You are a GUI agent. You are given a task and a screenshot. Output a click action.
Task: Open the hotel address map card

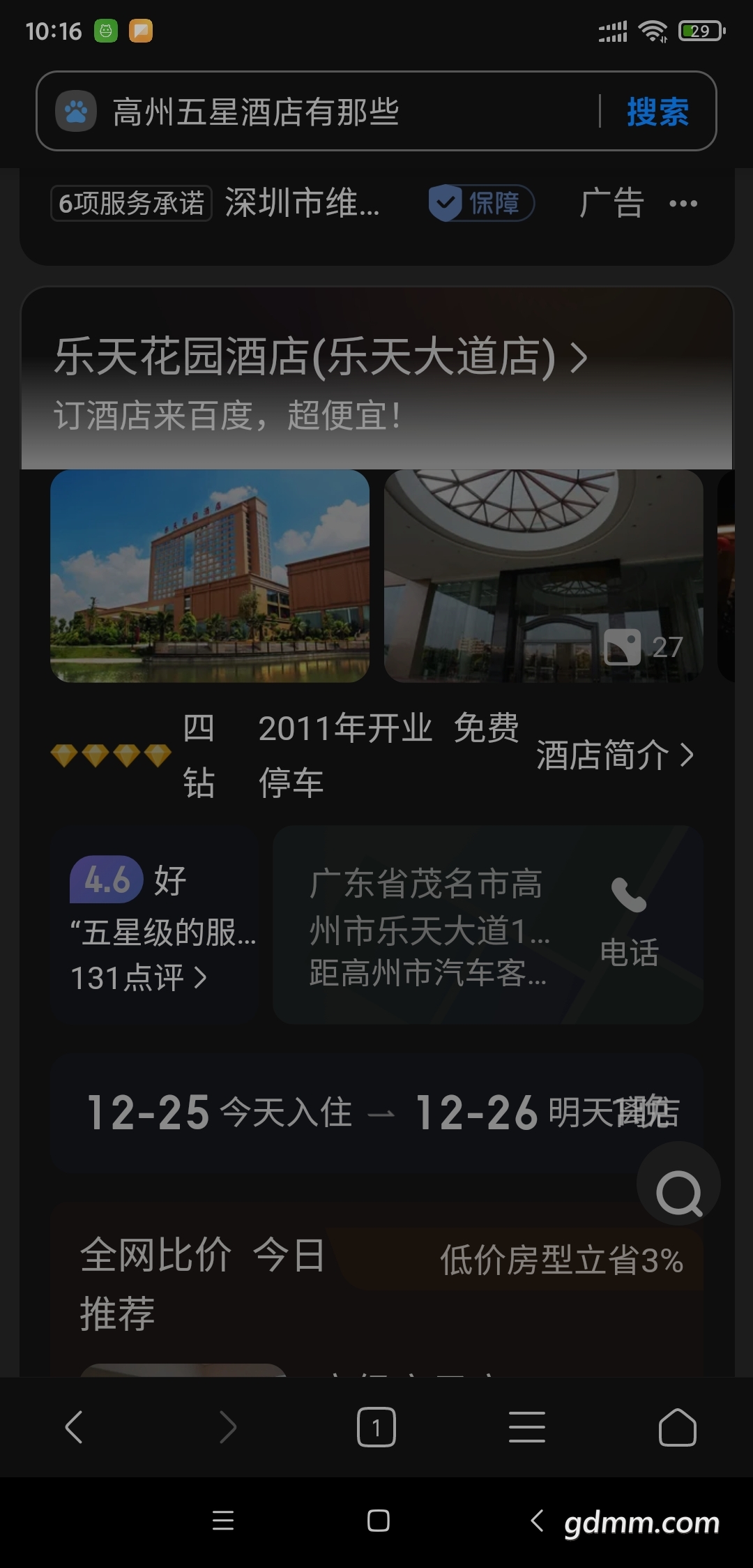[429, 926]
